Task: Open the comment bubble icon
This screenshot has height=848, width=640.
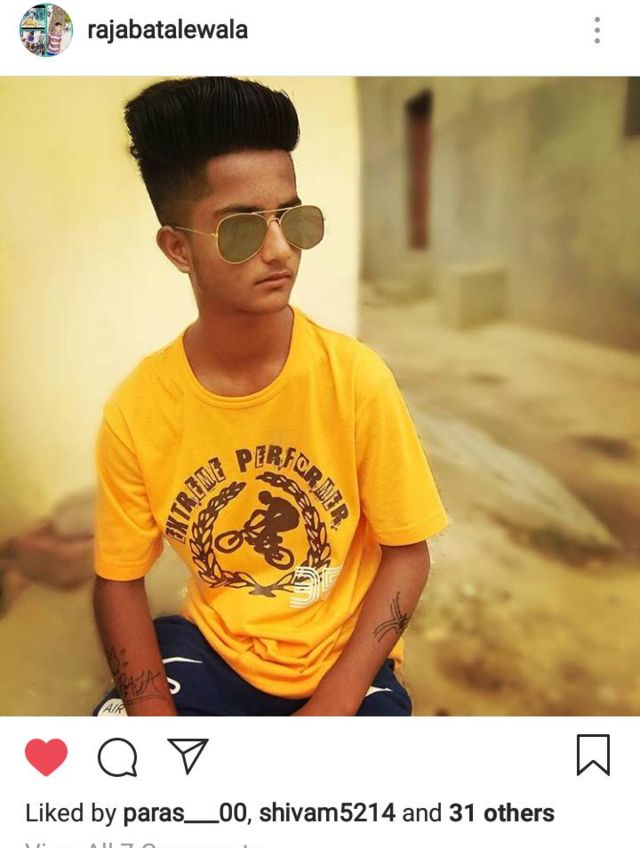Action: 117,757
